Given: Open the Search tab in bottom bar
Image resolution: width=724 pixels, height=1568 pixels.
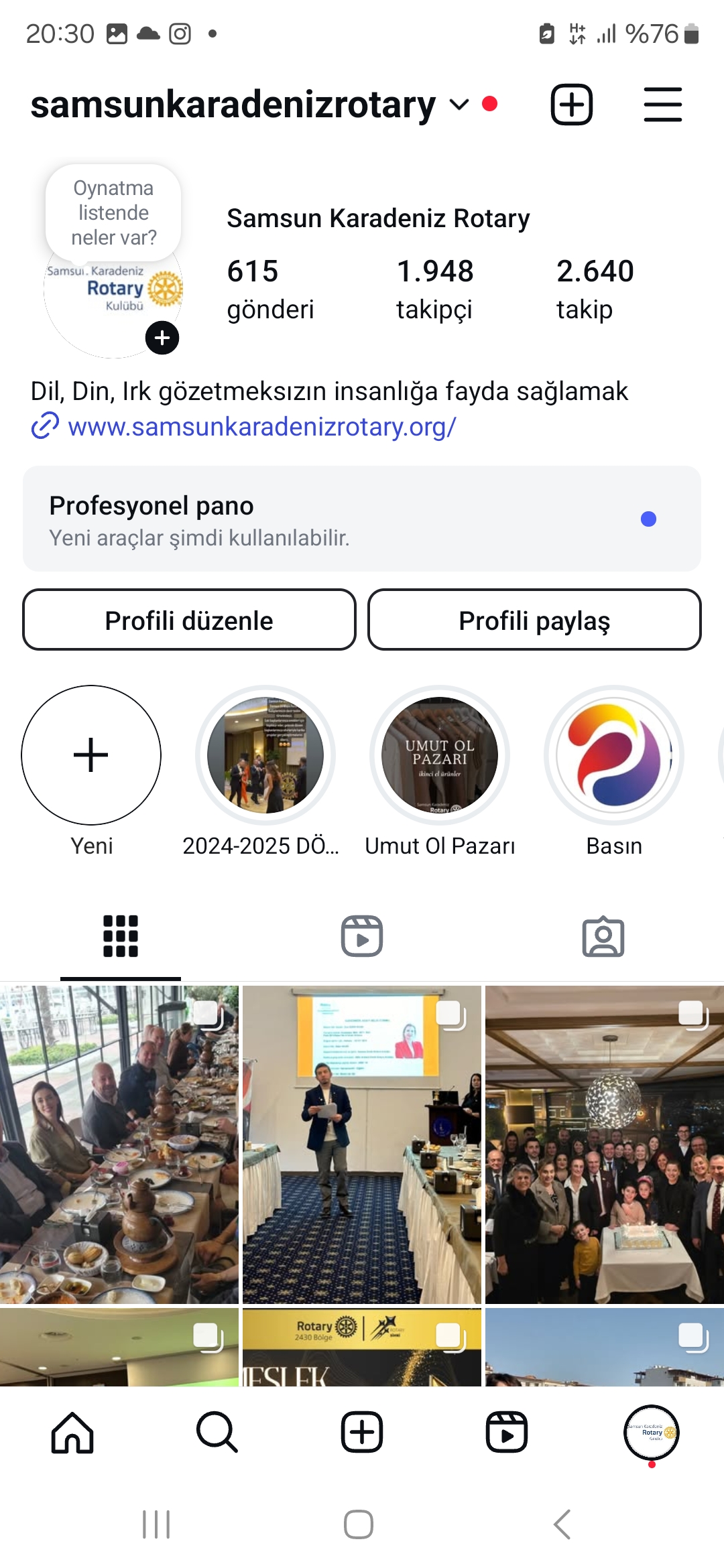Looking at the screenshot, I should click(x=217, y=1432).
